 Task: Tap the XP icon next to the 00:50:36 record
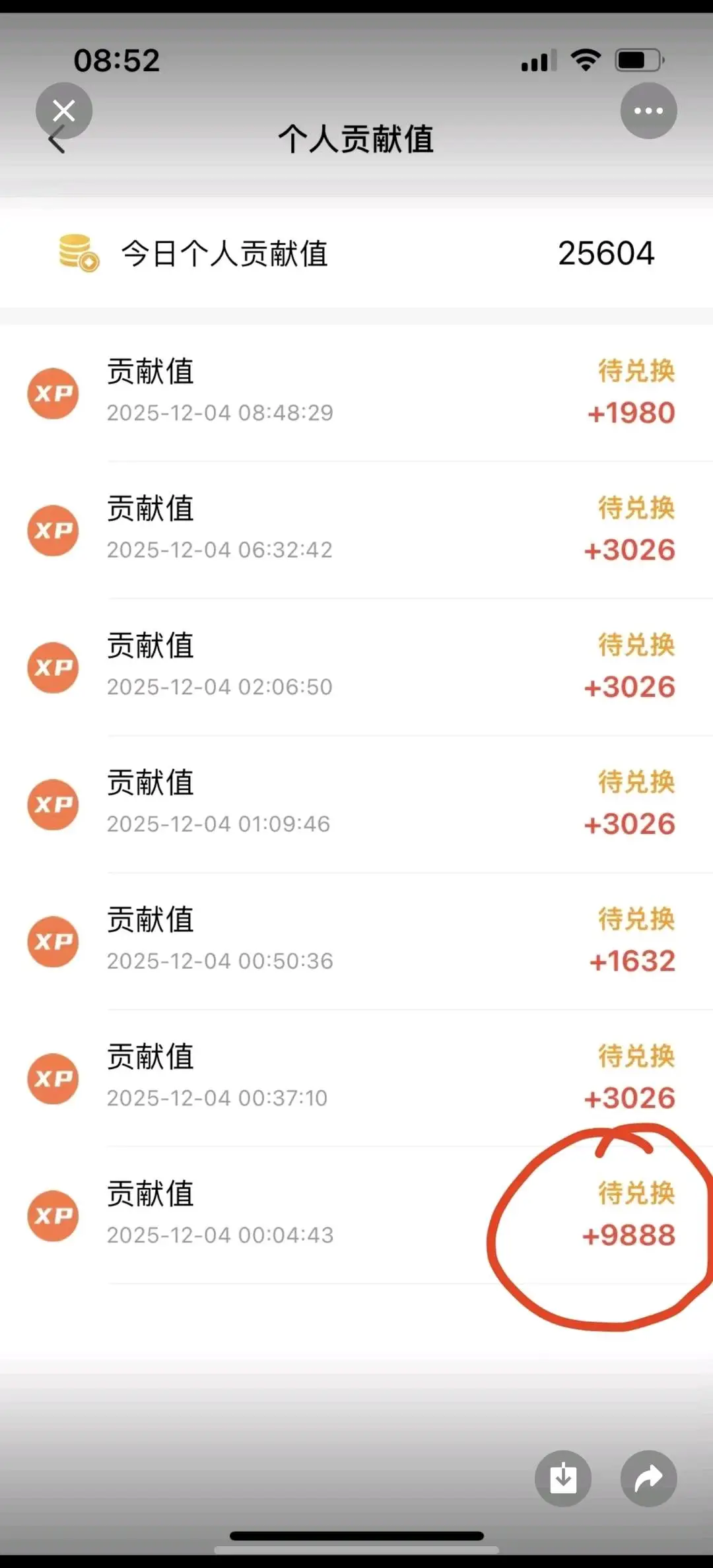pos(53,942)
